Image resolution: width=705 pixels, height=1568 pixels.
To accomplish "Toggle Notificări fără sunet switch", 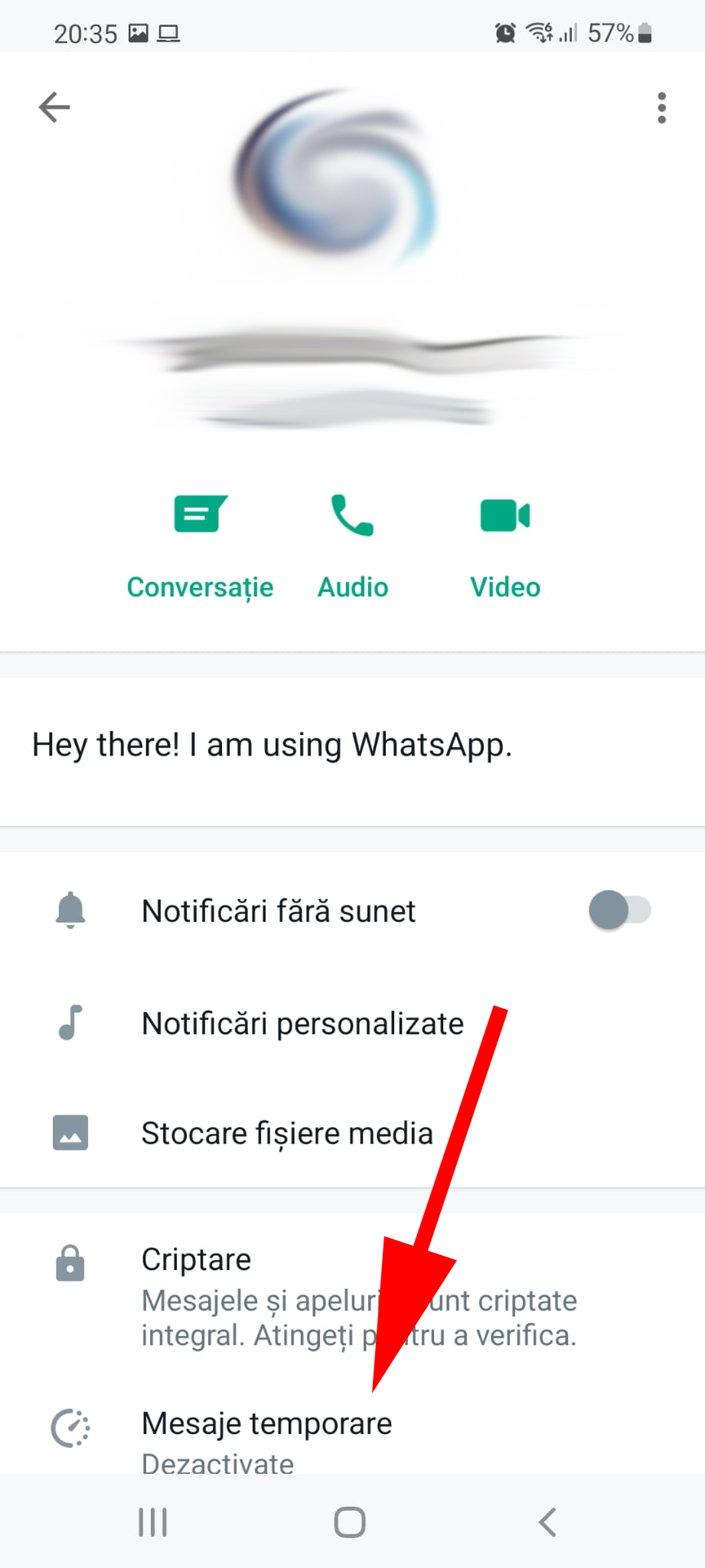I will pos(619,910).
